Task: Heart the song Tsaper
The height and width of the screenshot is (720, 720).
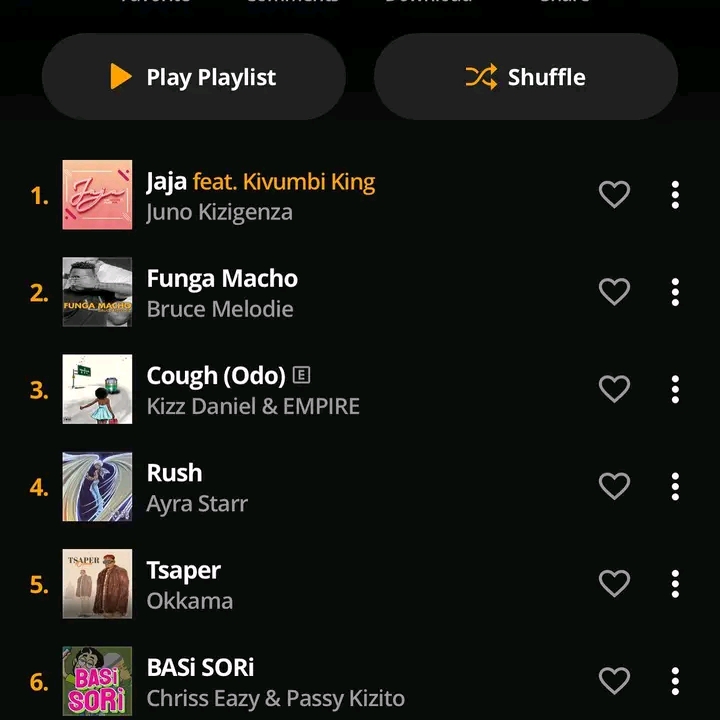Action: 614,583
